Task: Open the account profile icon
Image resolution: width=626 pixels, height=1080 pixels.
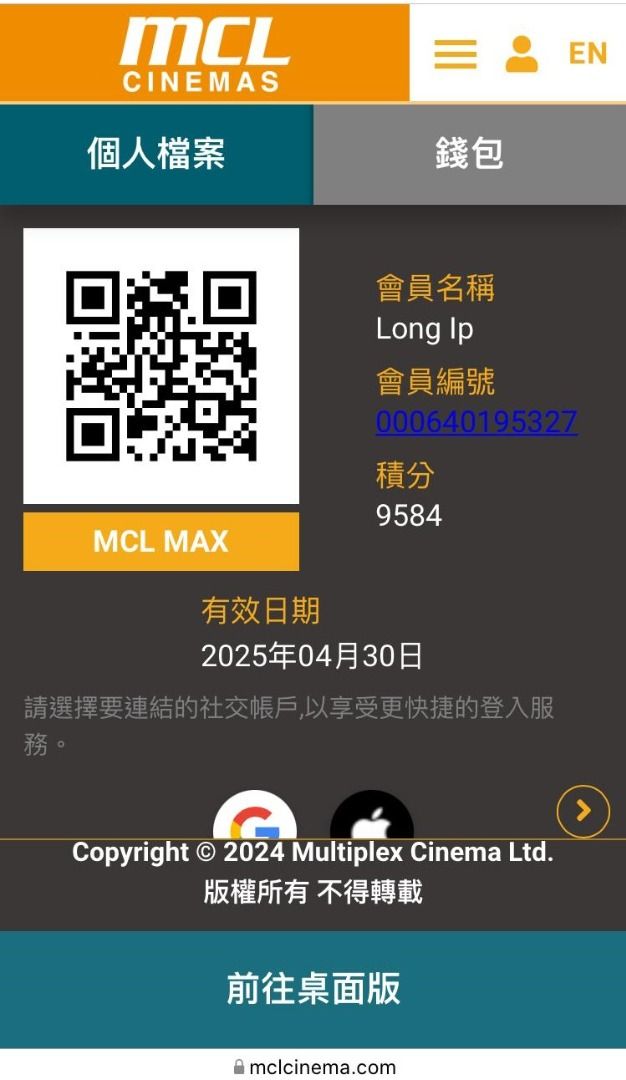Action: coord(522,54)
